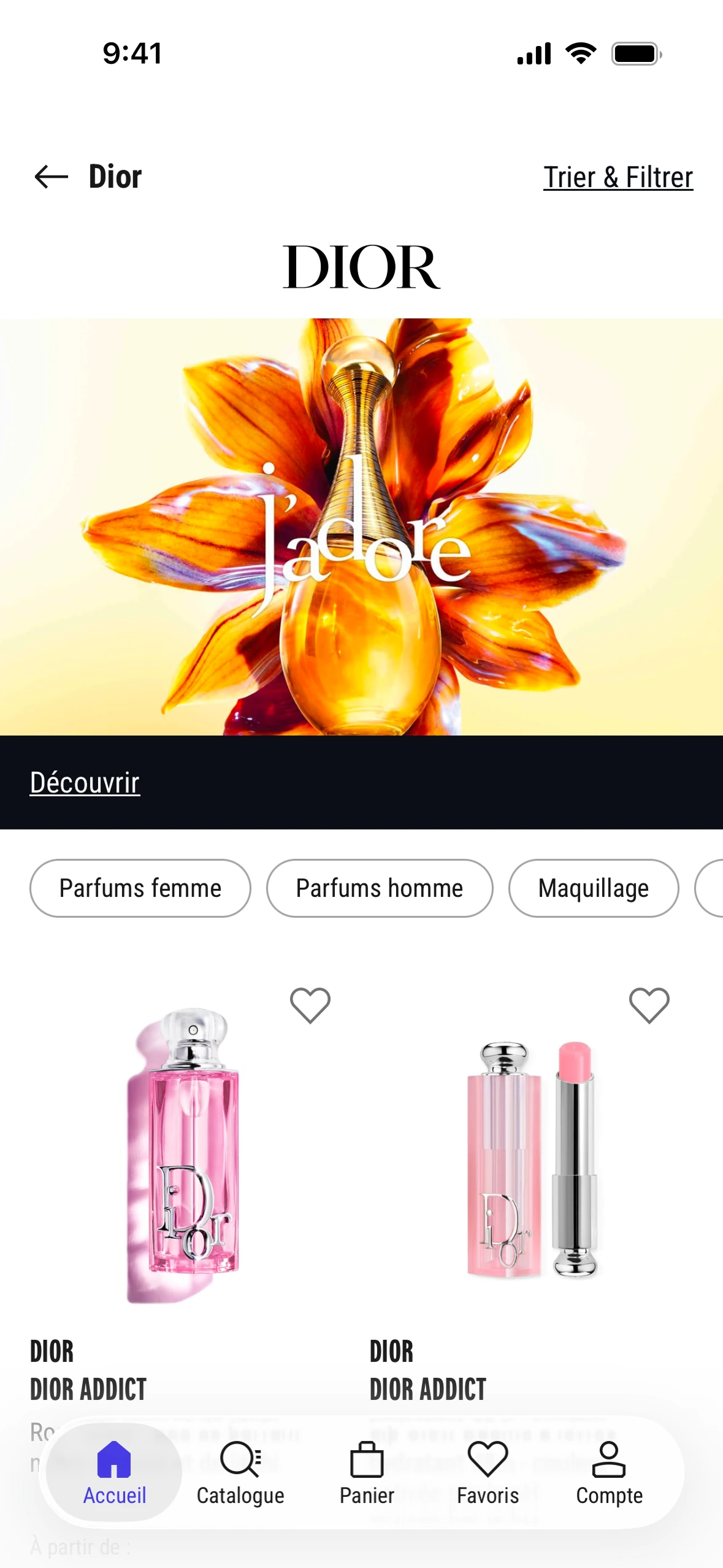Open the J'adore perfume banner
Viewport: 723px width, 1568px height.
click(x=361, y=526)
